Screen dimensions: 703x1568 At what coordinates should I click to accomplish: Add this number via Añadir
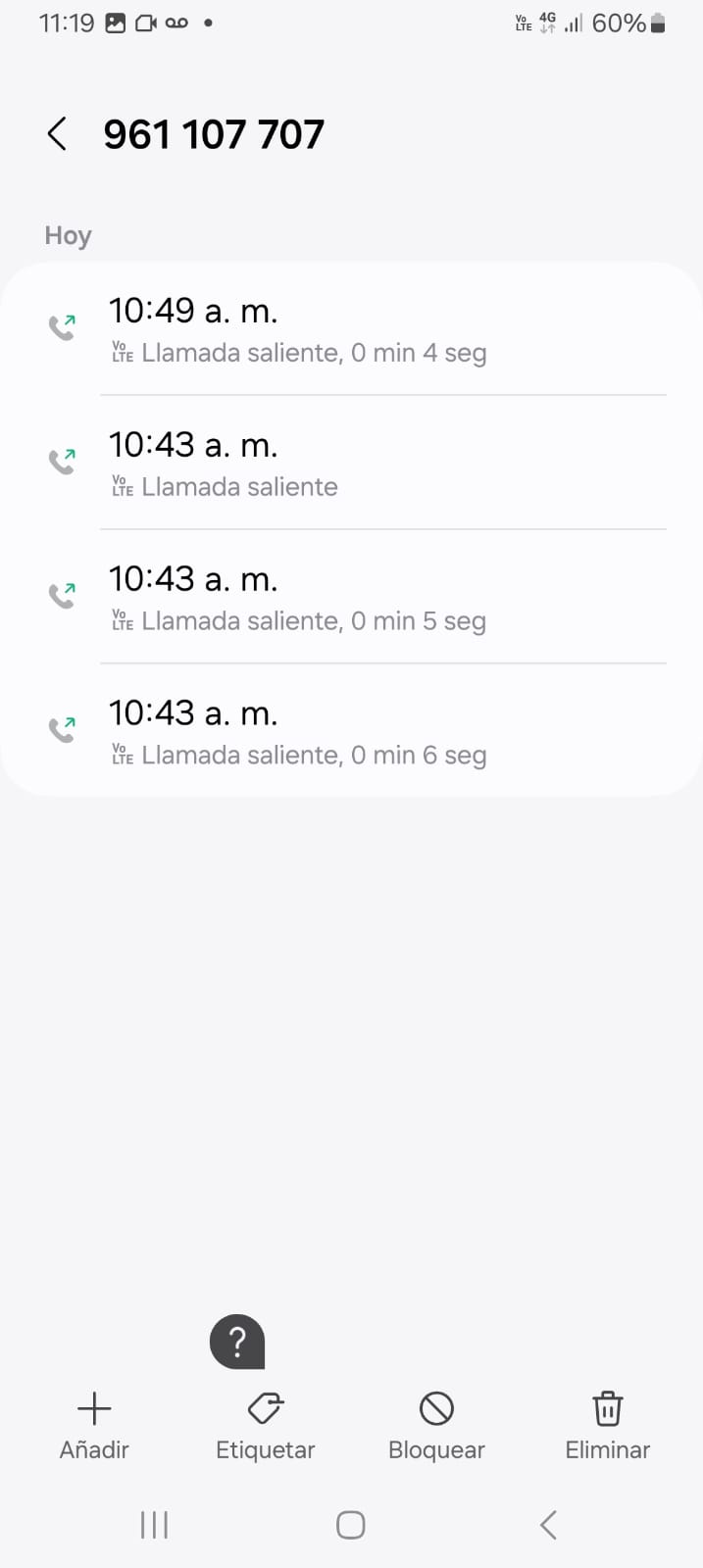(94, 1424)
